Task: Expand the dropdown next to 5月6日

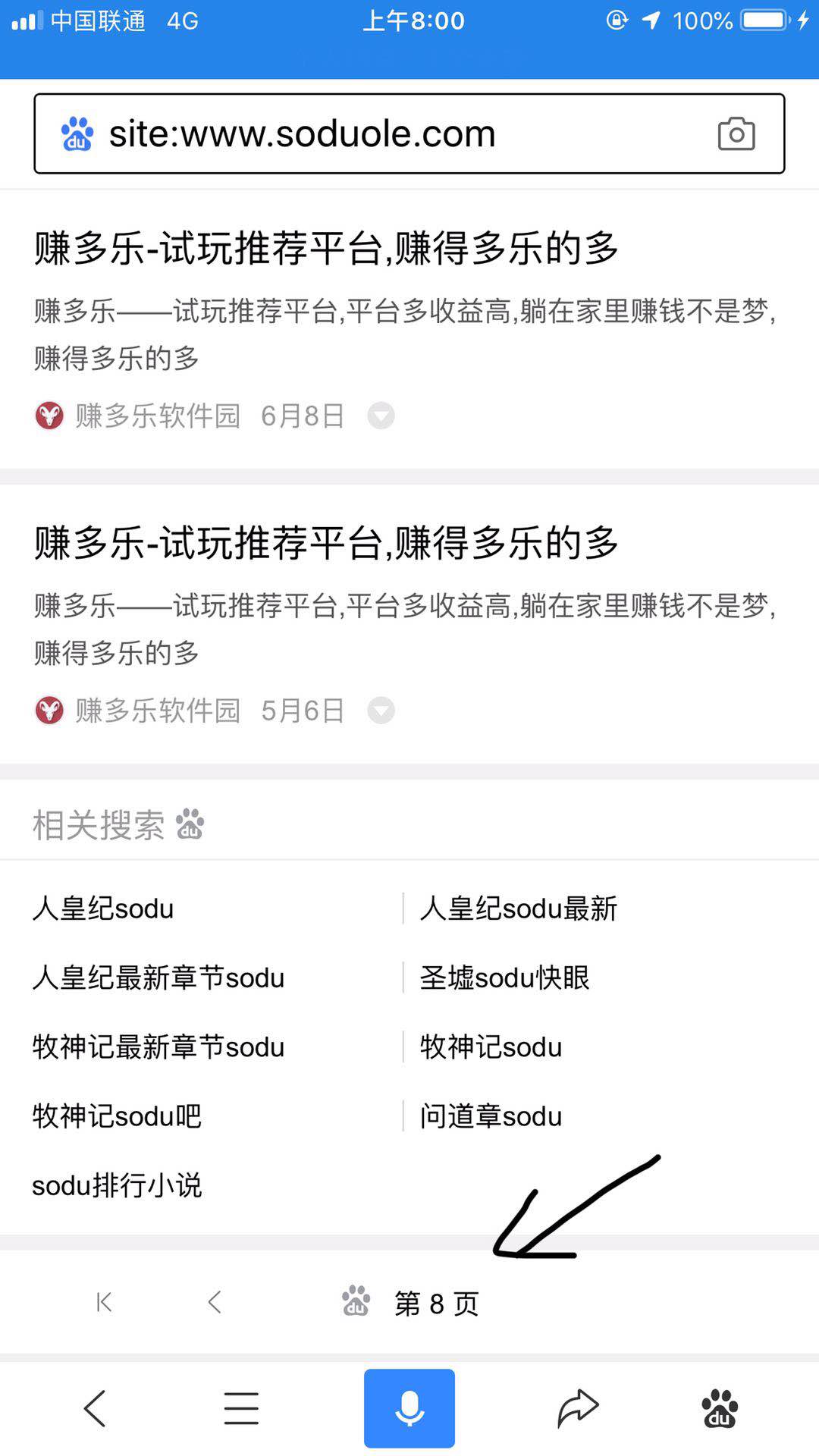Action: (x=381, y=711)
